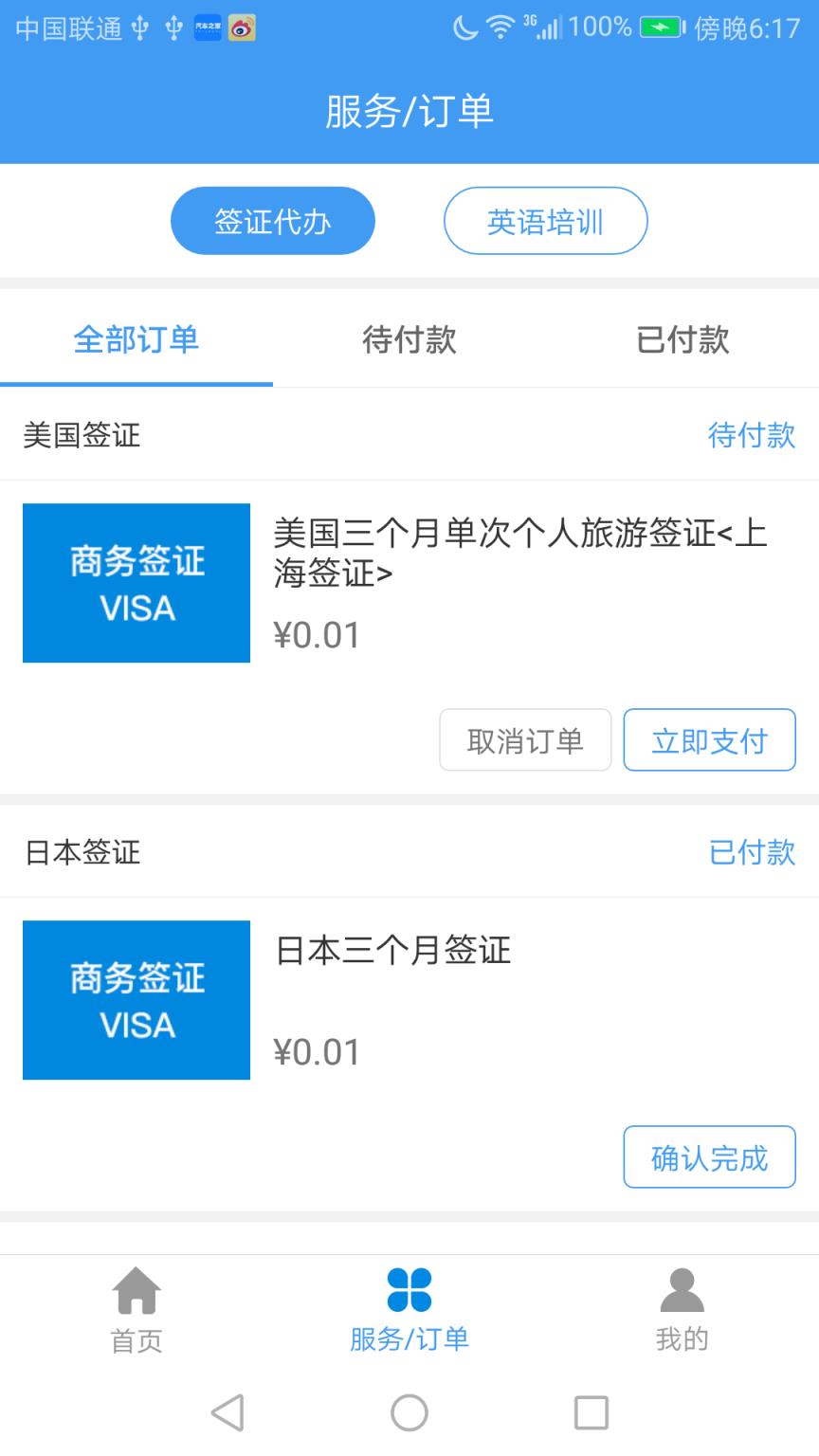Tap the Weibo icon in the status bar
This screenshot has height=1456, width=819.
pos(243,27)
